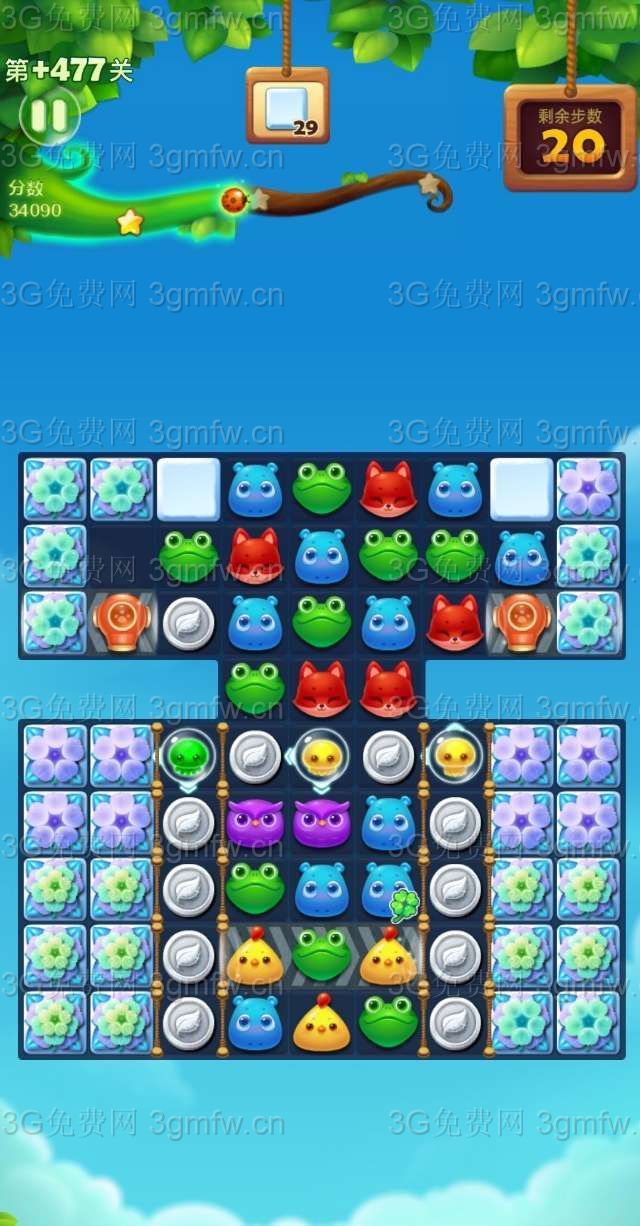This screenshot has width=640, height=1226.
Task: Pause the game
Action: click(49, 116)
